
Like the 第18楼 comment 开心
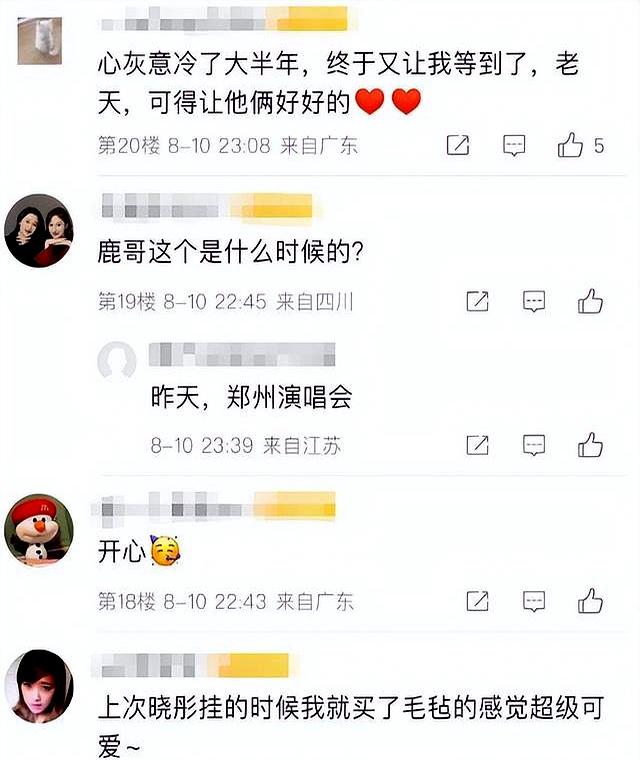pos(590,601)
